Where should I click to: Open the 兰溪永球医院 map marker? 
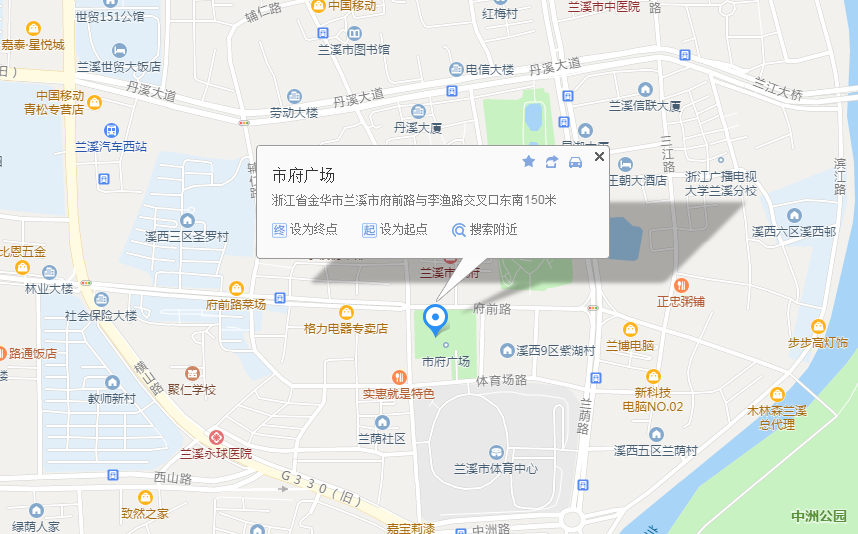[x=216, y=438]
